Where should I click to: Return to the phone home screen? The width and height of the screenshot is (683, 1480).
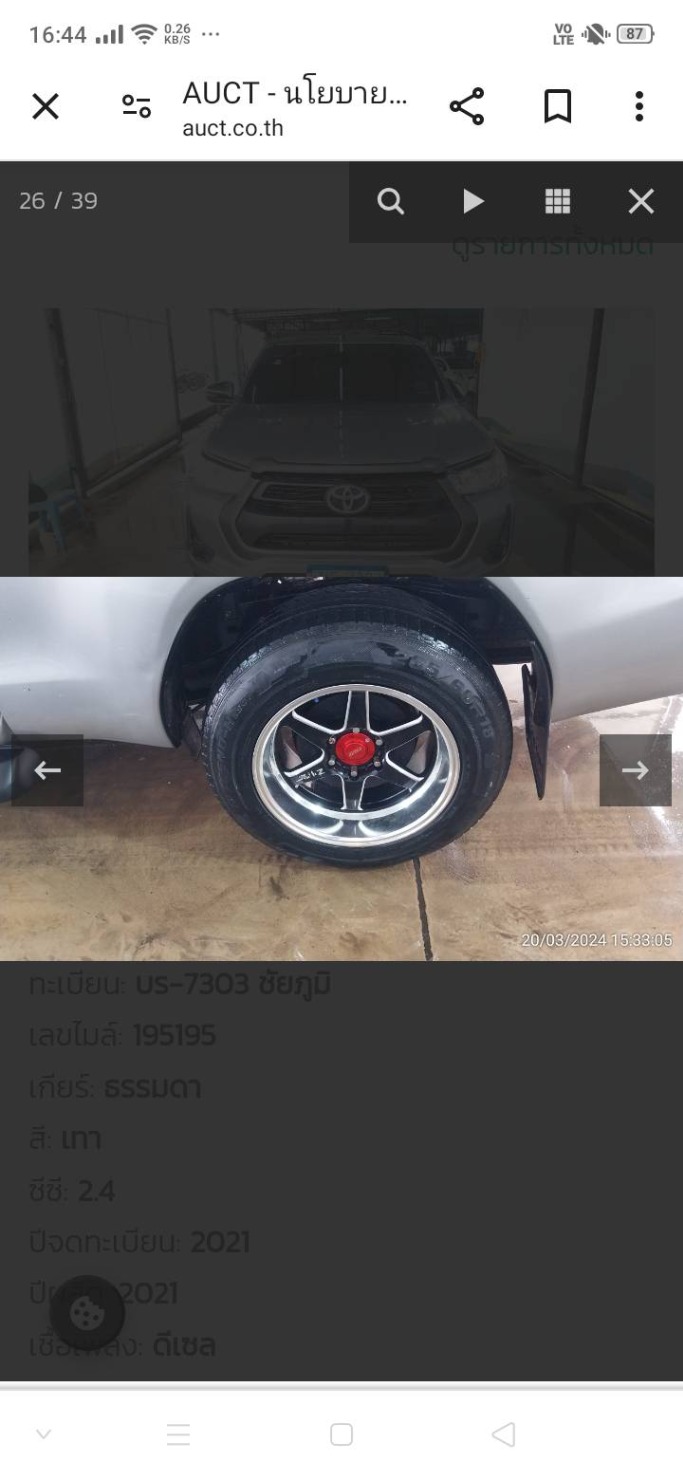[x=341, y=1435]
